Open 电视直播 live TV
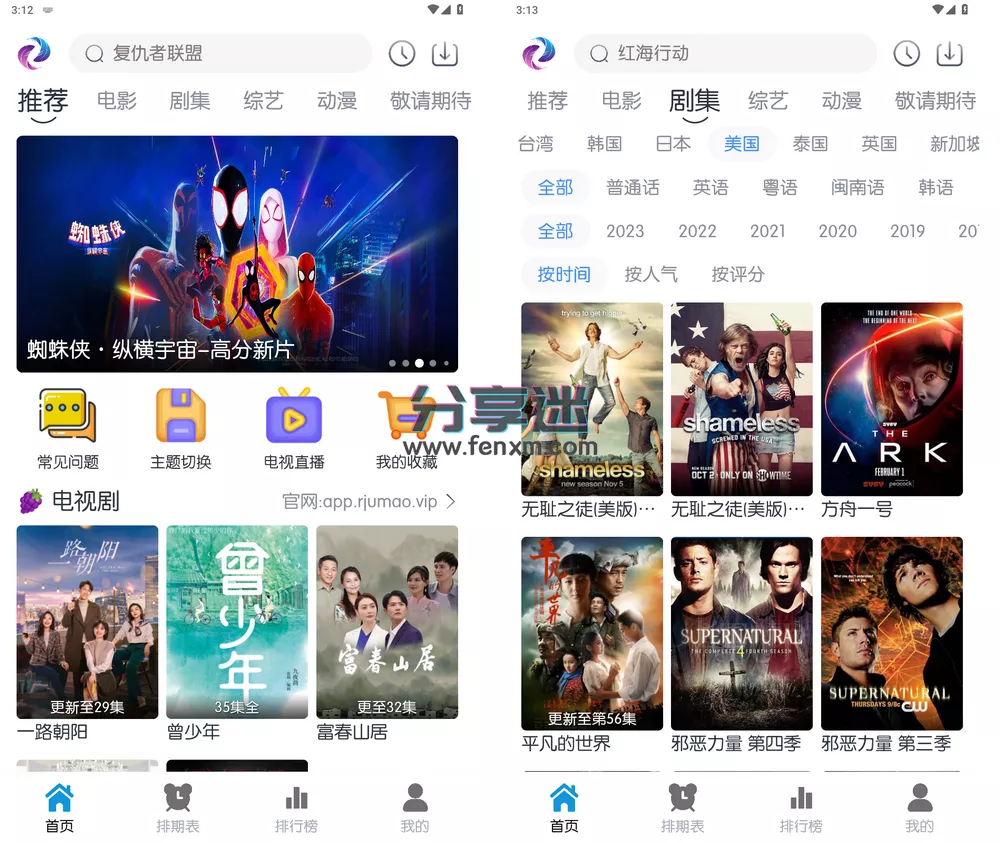This screenshot has width=1000, height=843. 293,428
